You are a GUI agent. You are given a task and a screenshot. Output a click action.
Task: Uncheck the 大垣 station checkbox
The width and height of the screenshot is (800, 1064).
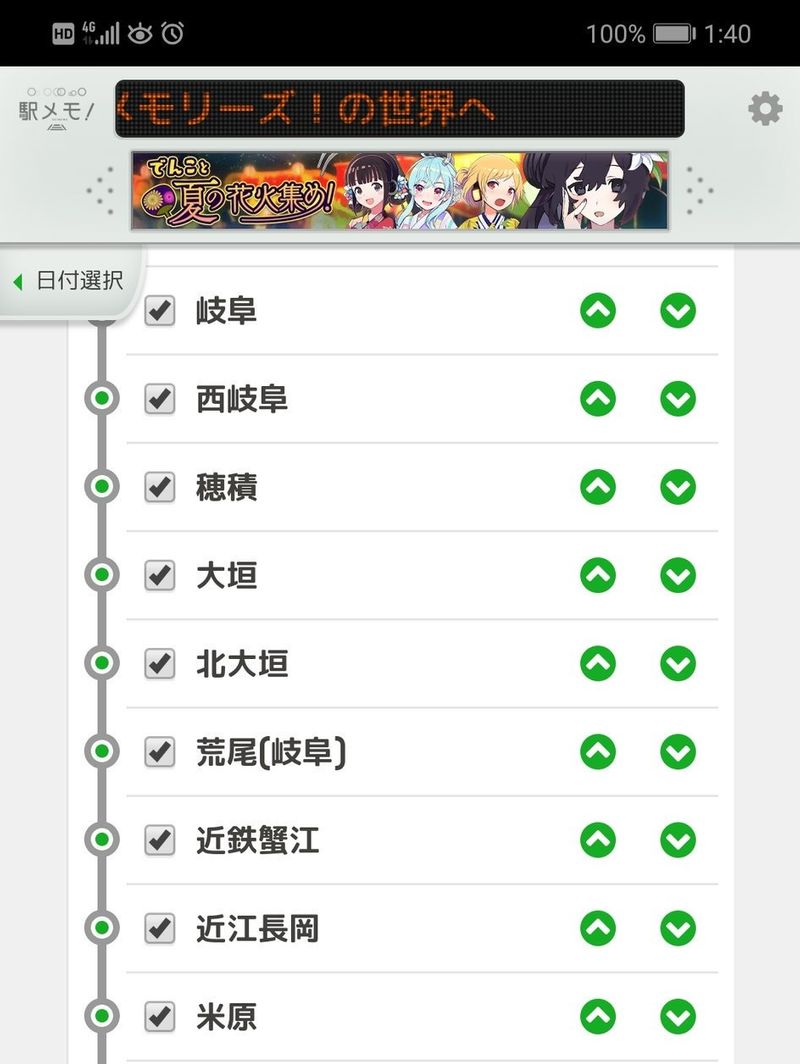160,575
